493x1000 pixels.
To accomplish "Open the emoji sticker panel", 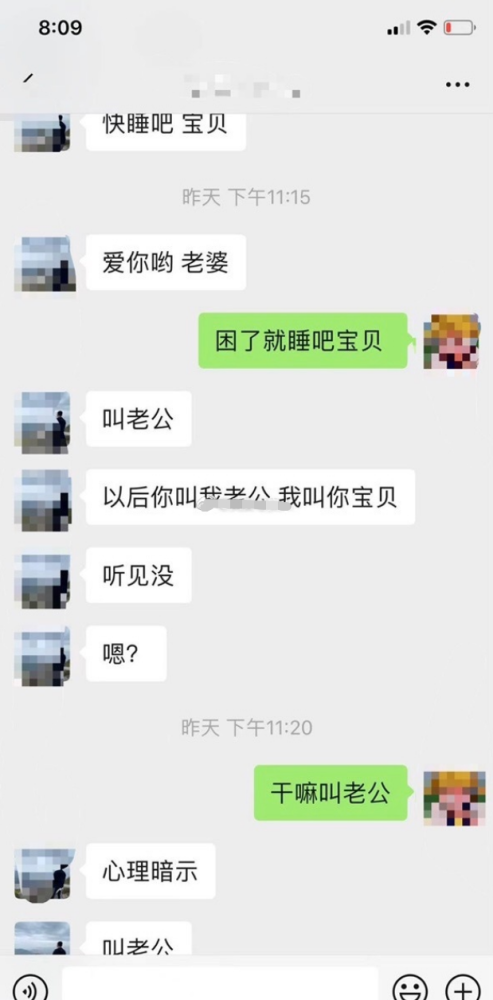I will pos(410,989).
